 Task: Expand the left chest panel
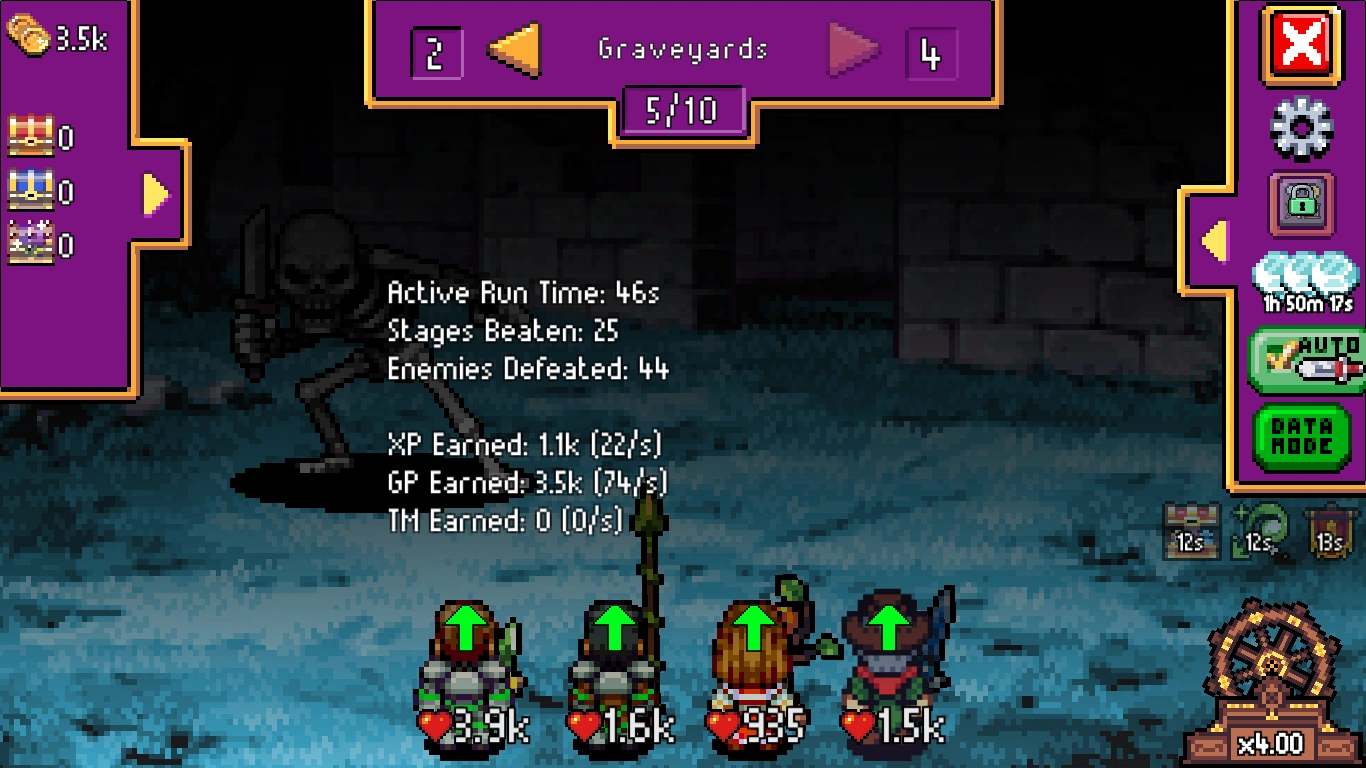[156, 194]
